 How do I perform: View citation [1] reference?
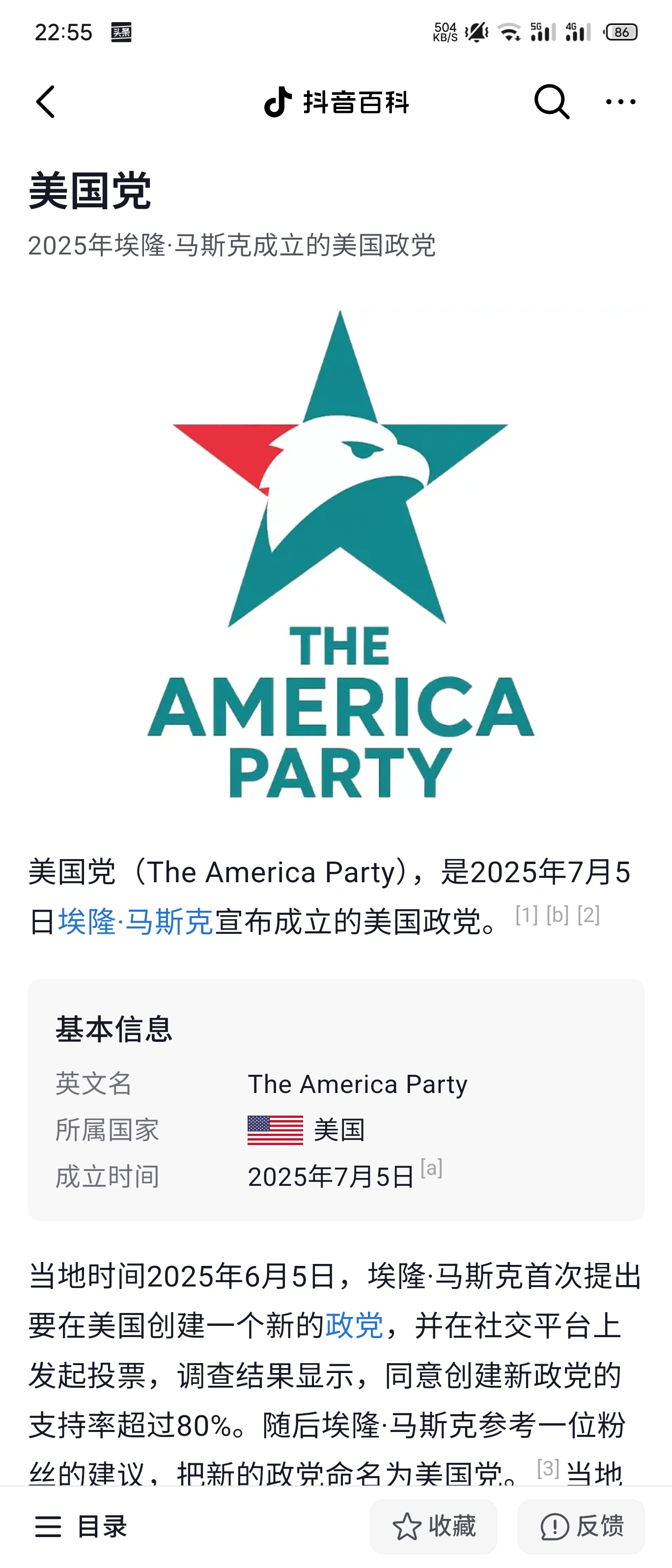(x=527, y=914)
